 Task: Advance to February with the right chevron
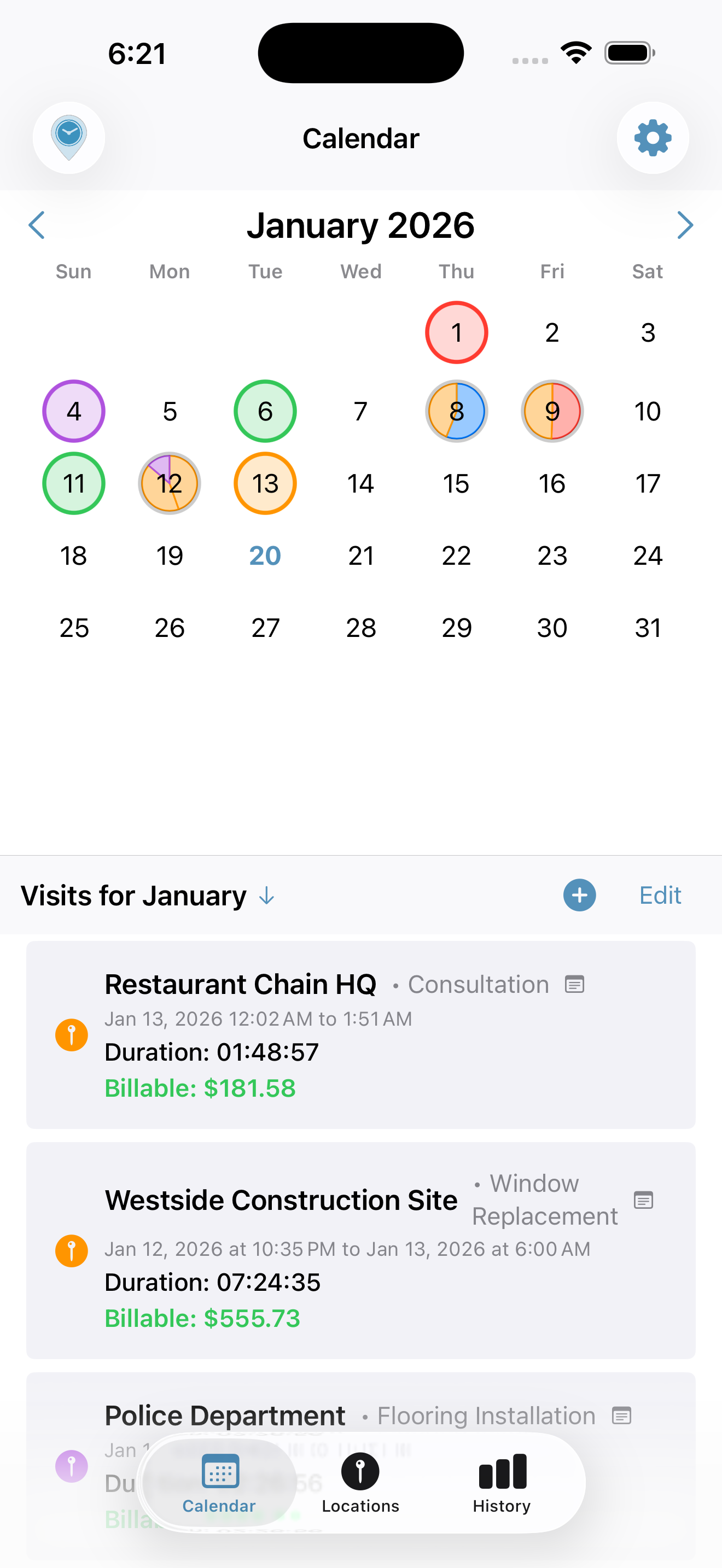click(685, 225)
